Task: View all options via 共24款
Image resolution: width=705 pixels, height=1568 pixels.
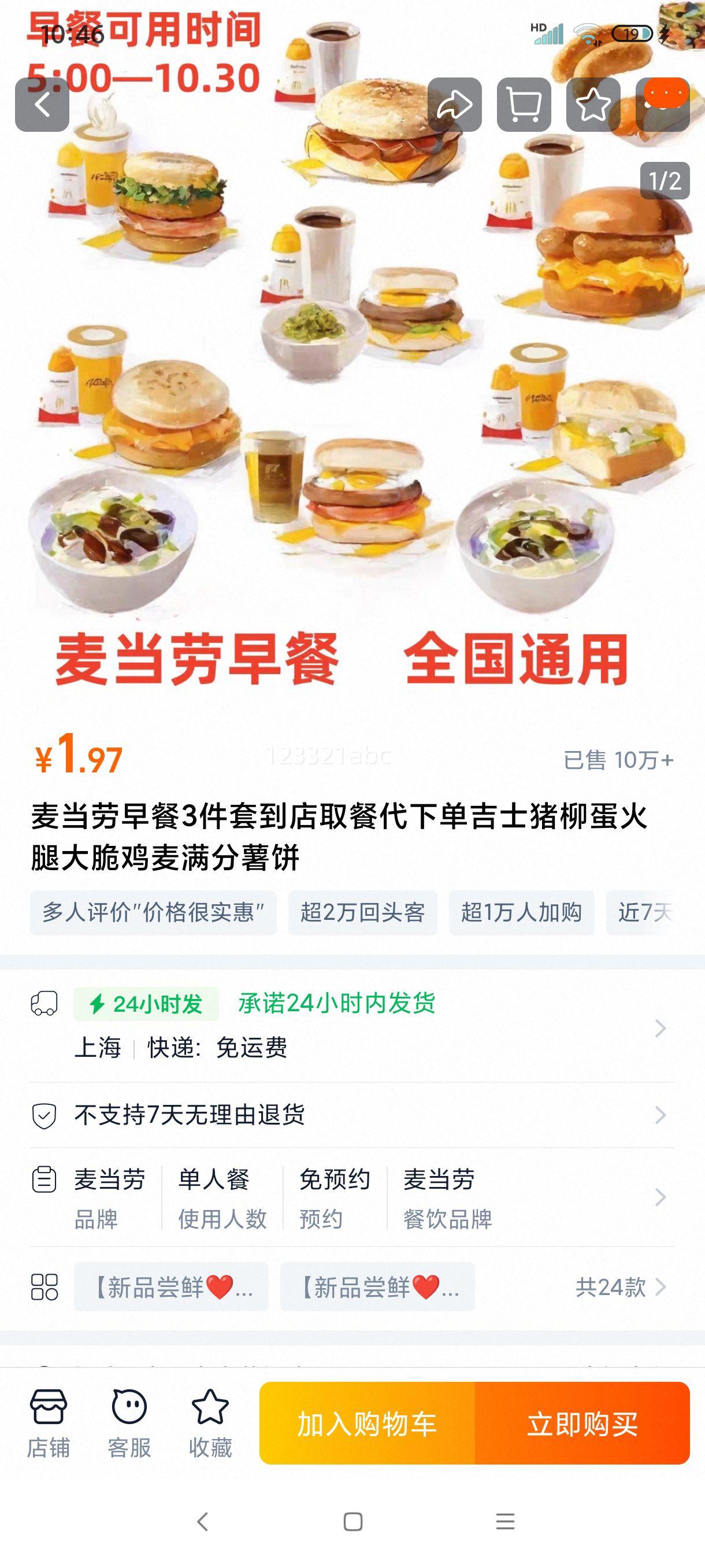Action: (620, 1287)
